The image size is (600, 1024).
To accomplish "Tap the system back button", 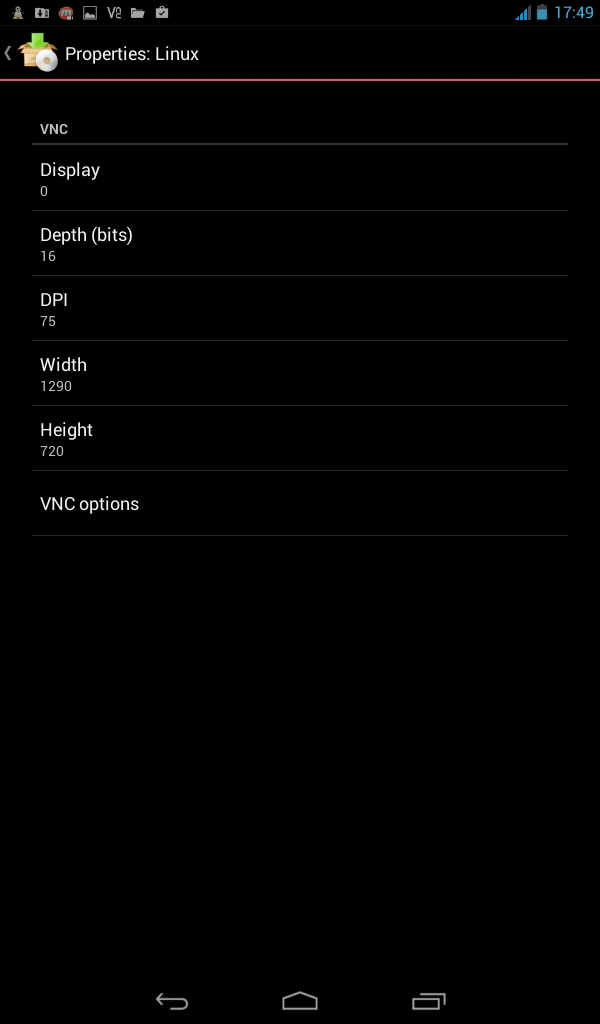I will coord(172,1001).
